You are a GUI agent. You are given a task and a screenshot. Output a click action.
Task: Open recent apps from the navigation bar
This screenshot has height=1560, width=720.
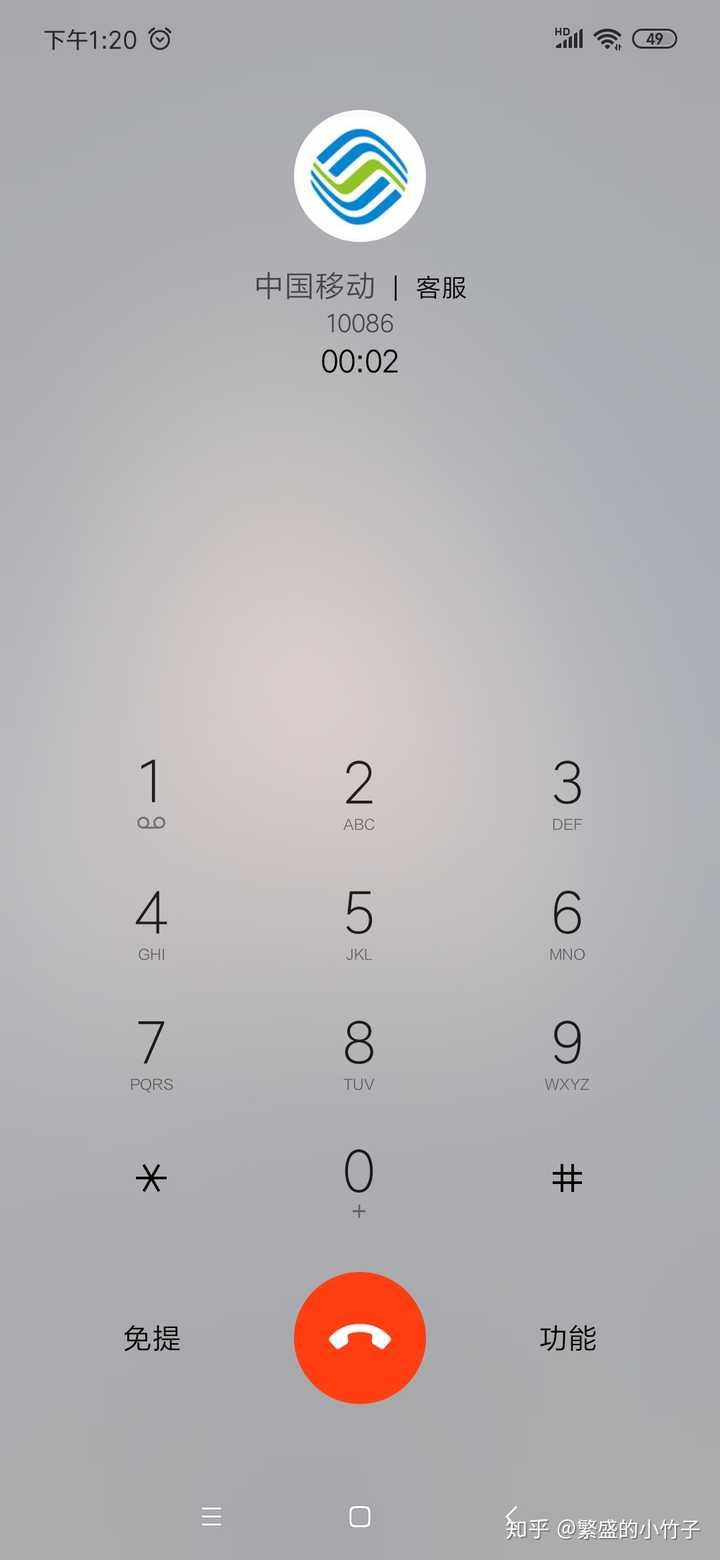pyautogui.click(x=211, y=1517)
